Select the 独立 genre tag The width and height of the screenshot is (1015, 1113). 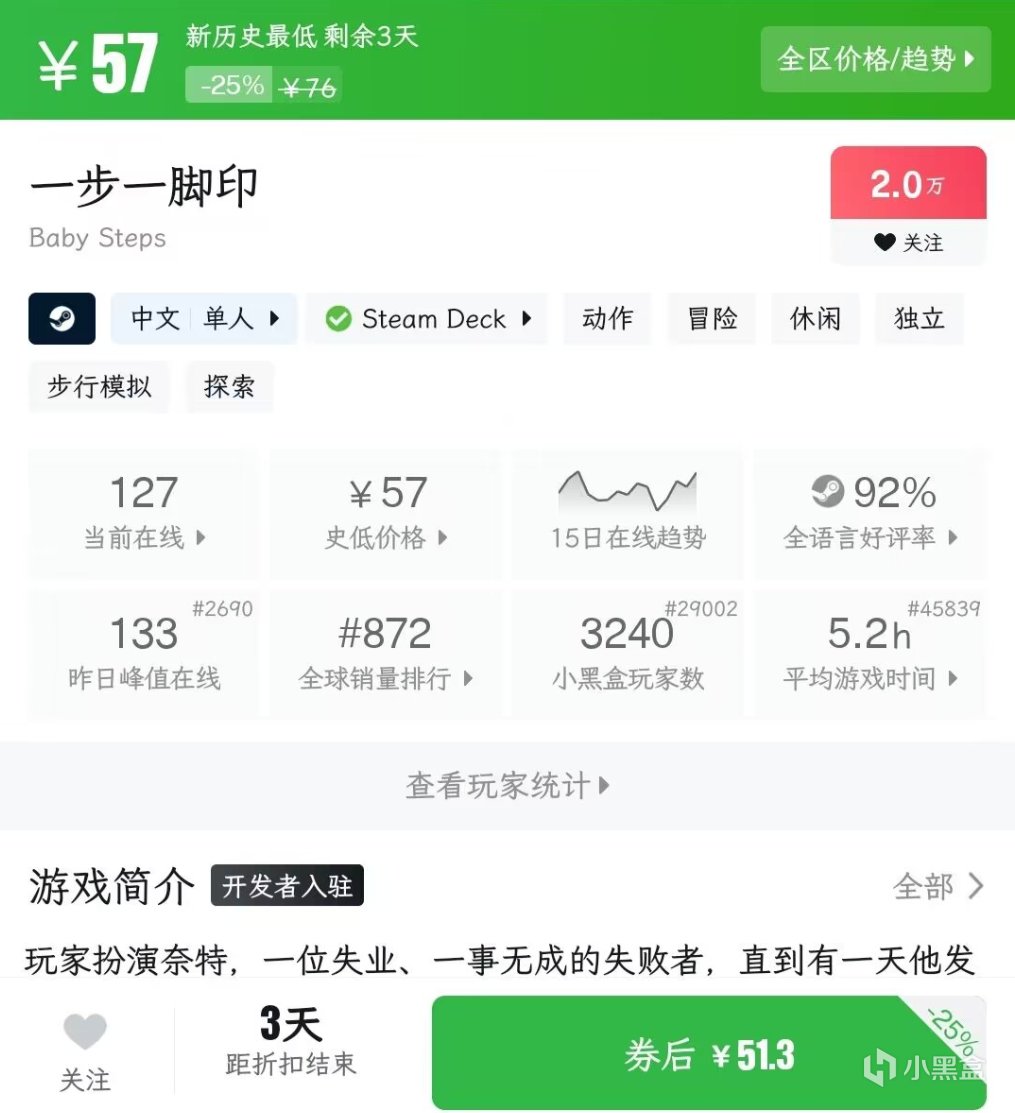pyautogui.click(x=918, y=319)
